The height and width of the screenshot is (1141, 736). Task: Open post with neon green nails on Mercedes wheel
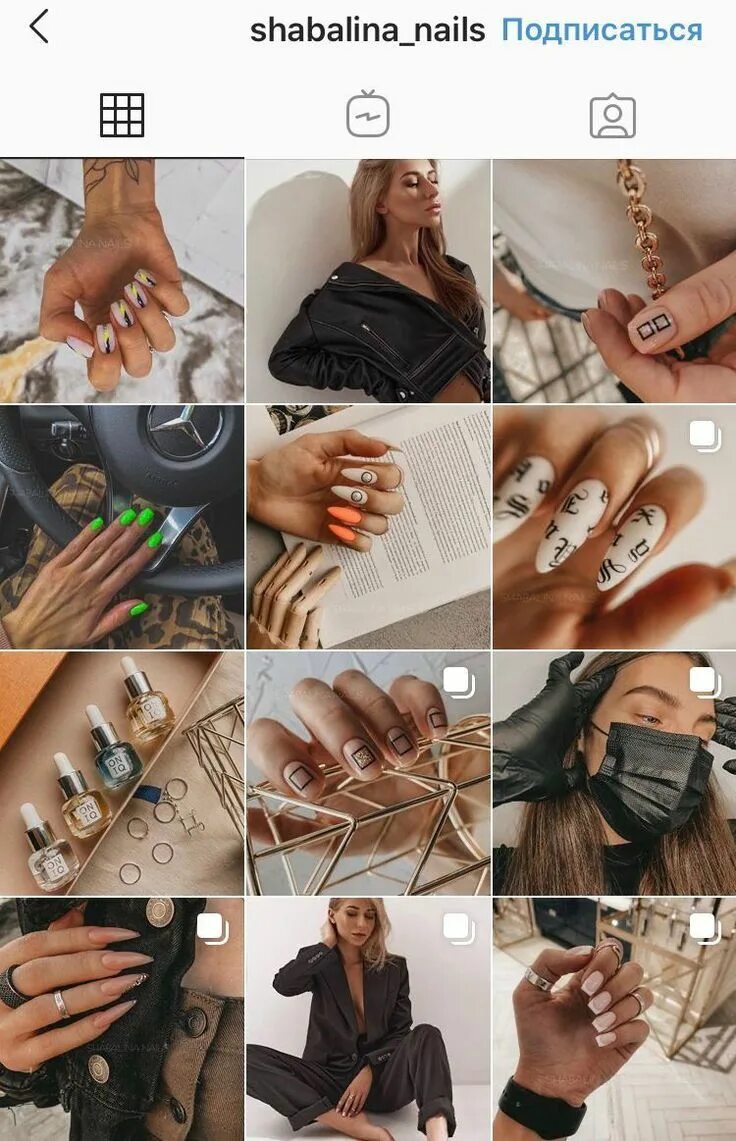click(121, 526)
